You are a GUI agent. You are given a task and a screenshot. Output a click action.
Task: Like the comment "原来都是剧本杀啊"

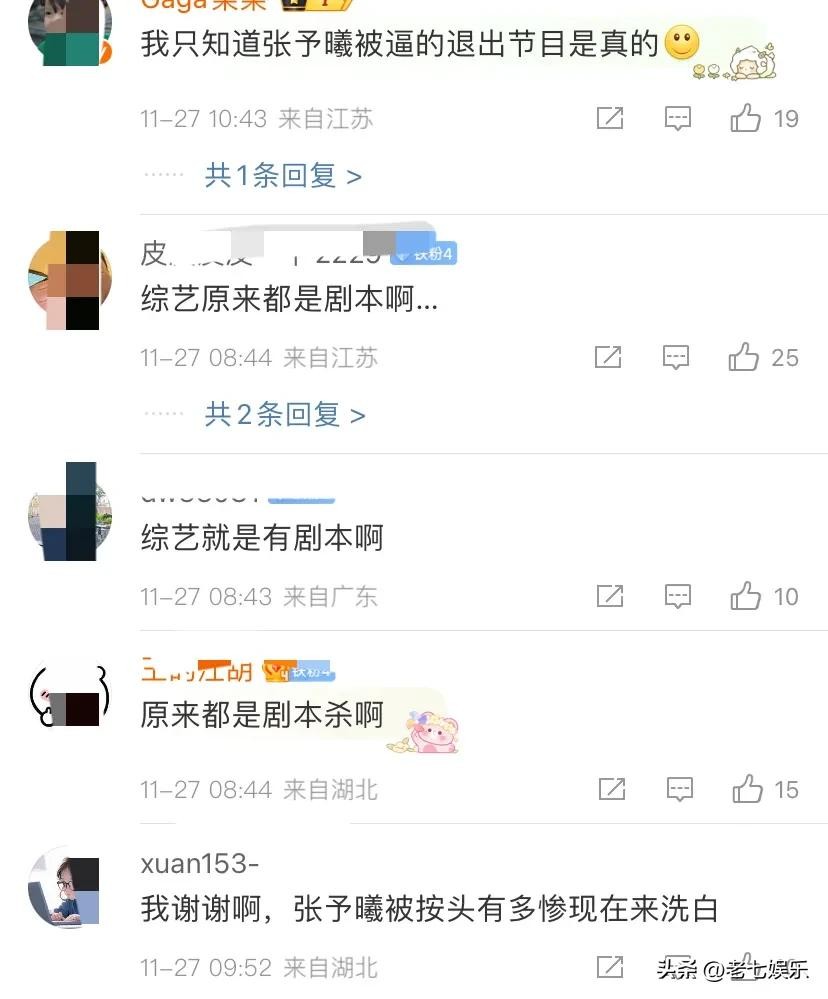click(746, 789)
